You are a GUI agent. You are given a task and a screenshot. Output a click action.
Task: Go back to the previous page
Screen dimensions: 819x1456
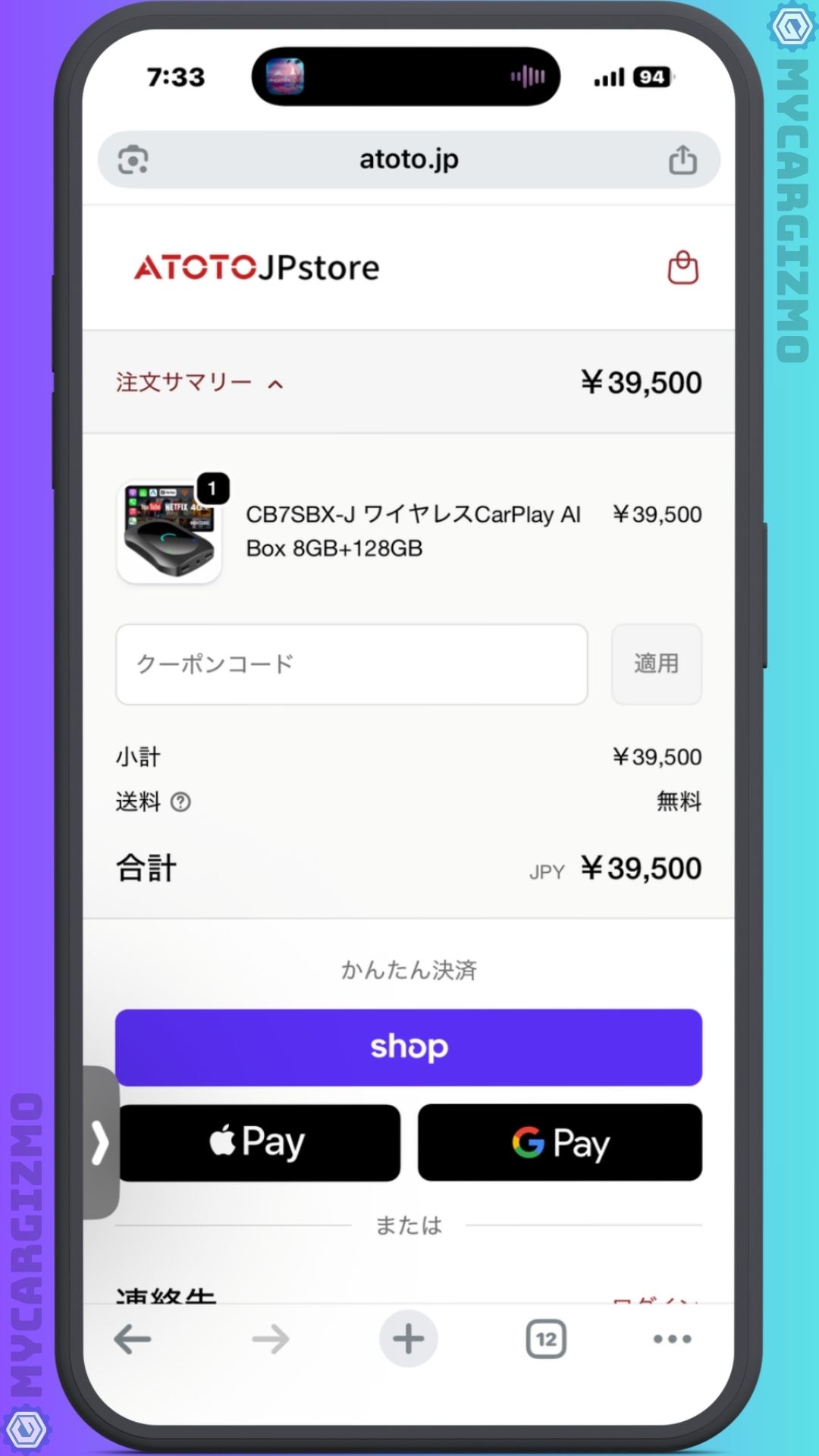tap(133, 1339)
